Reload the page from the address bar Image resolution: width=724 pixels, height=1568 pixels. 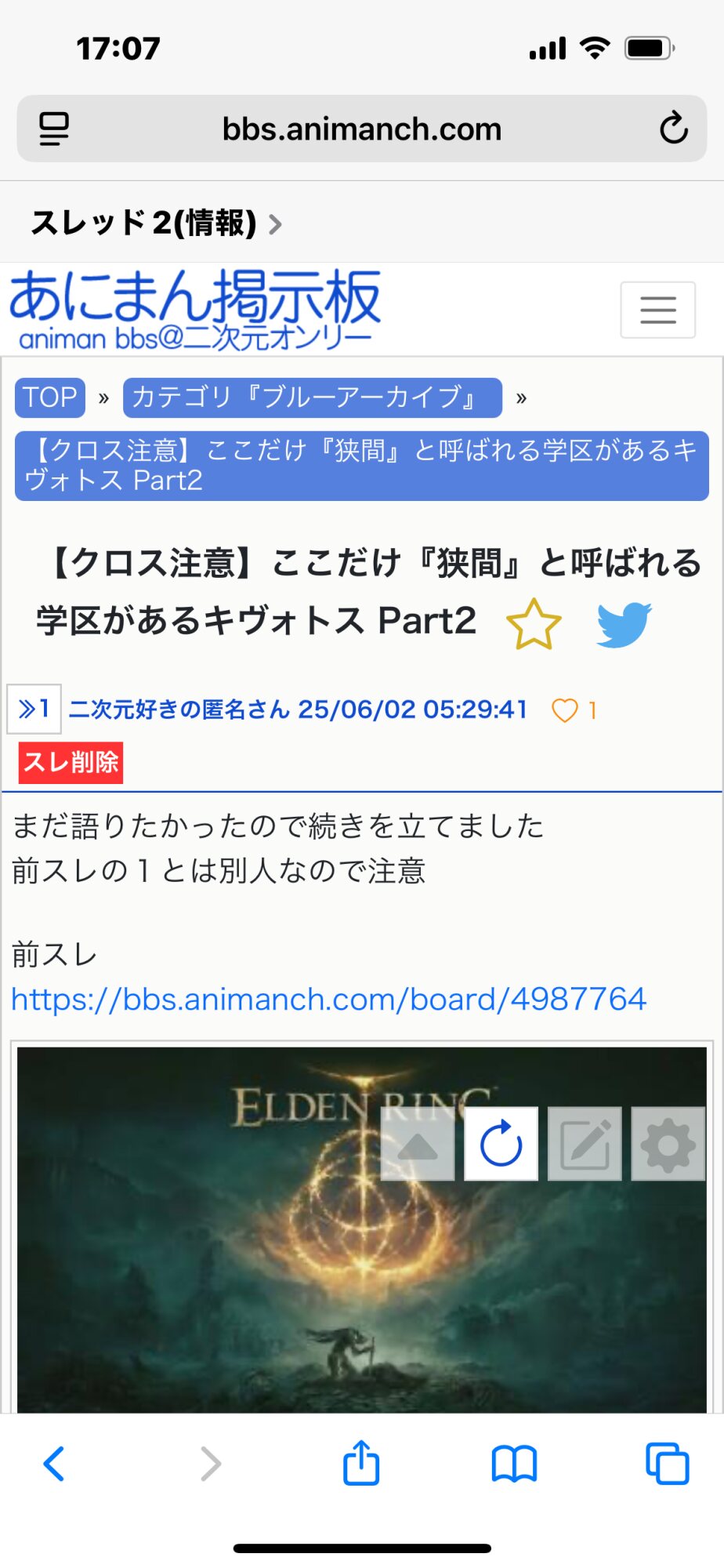pos(673,129)
